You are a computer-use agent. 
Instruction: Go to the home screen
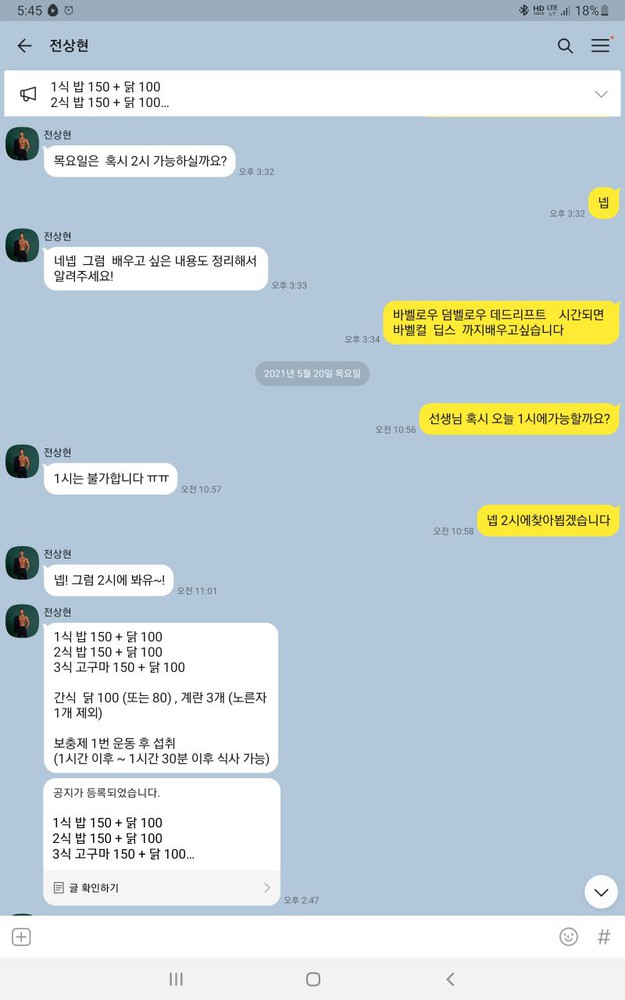313,979
